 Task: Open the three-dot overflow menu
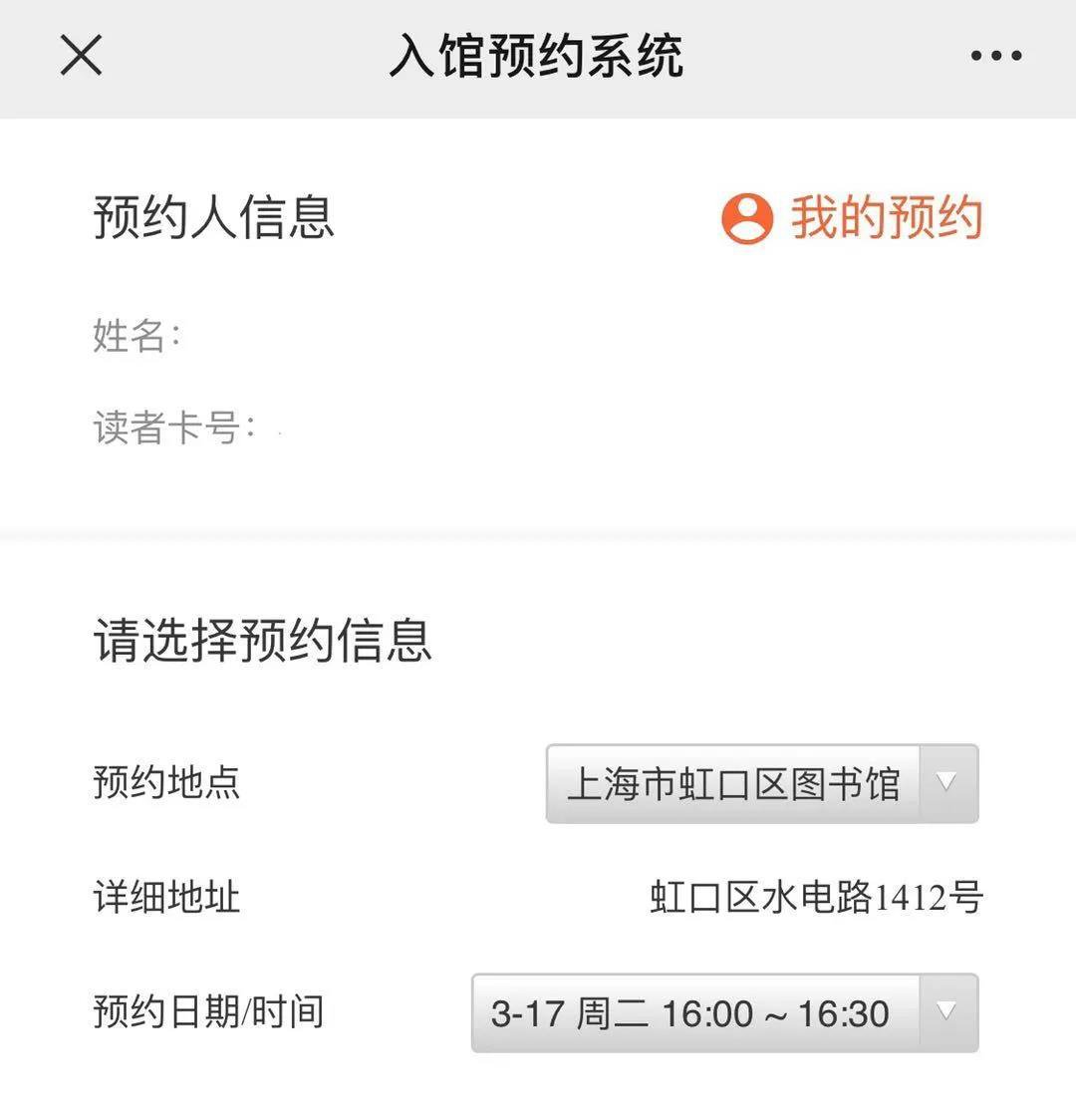pyautogui.click(x=996, y=56)
